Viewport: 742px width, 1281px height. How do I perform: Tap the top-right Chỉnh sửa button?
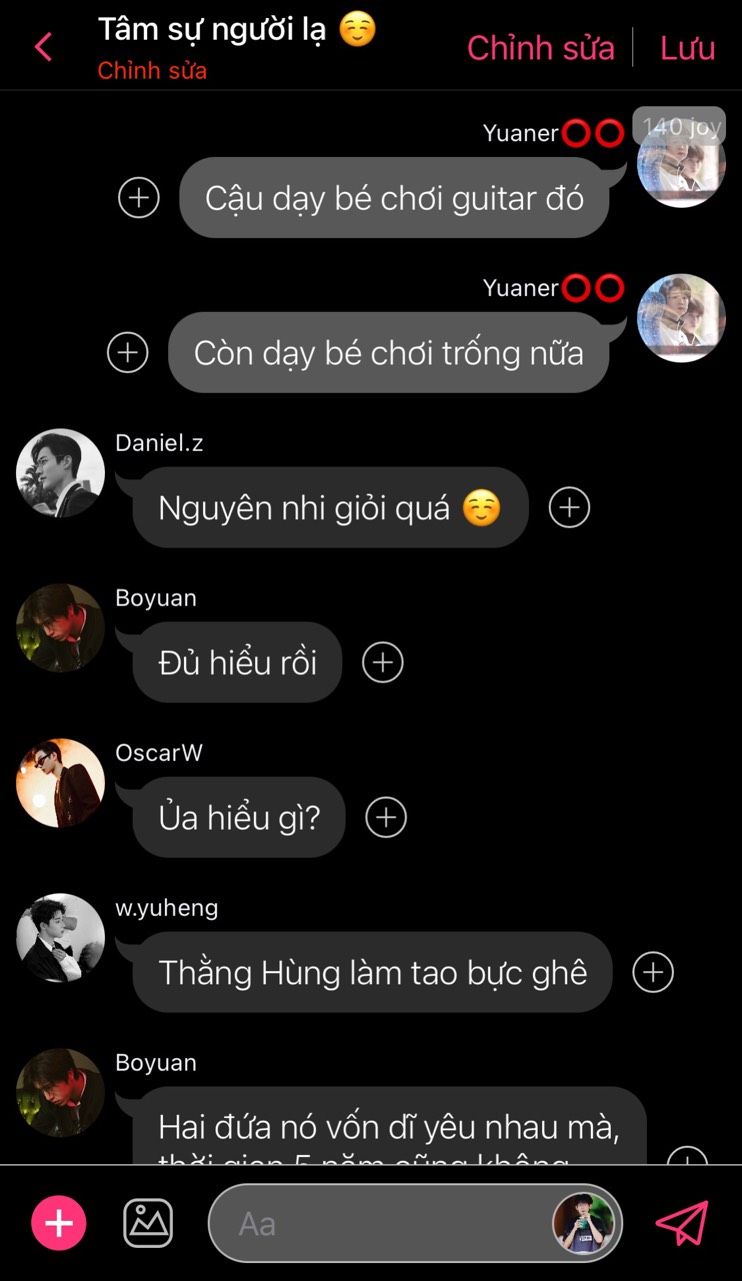click(x=541, y=47)
